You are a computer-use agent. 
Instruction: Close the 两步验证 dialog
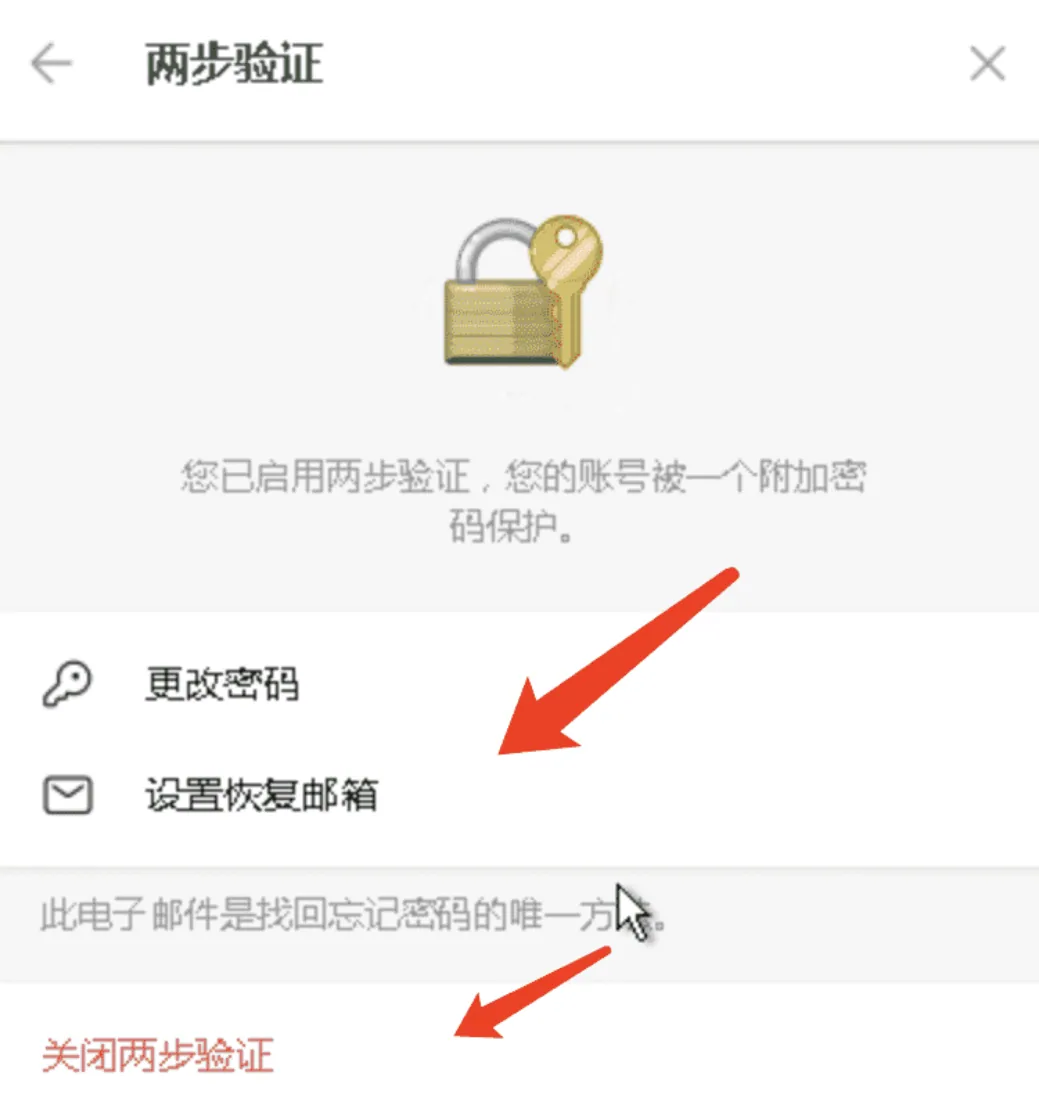pyautogui.click(x=987, y=65)
